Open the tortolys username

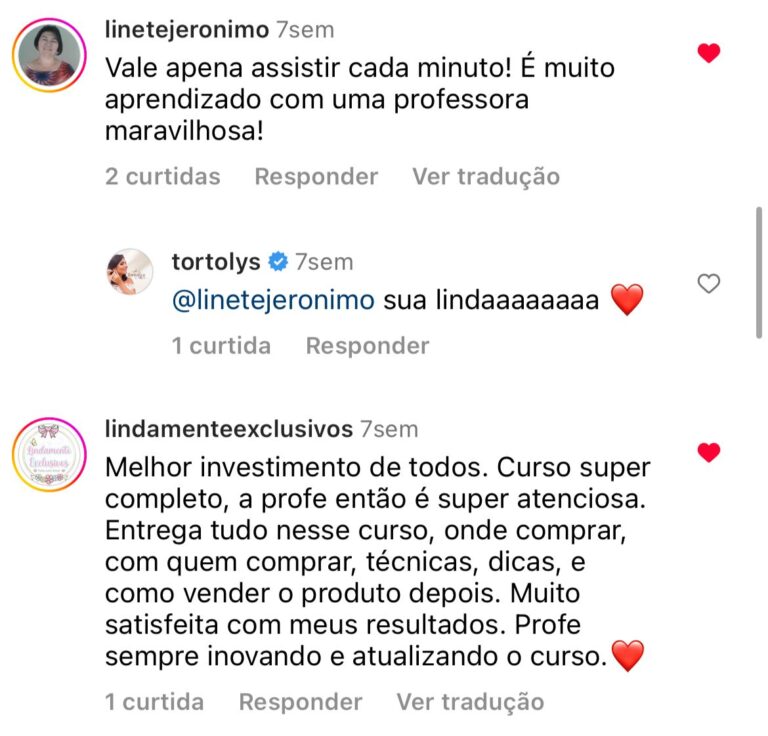tap(216, 262)
